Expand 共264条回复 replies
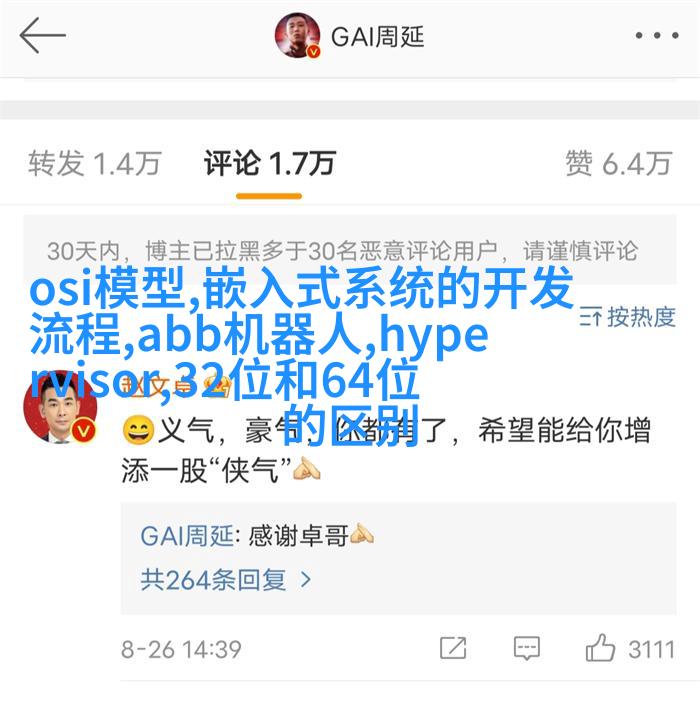 pos(226,579)
